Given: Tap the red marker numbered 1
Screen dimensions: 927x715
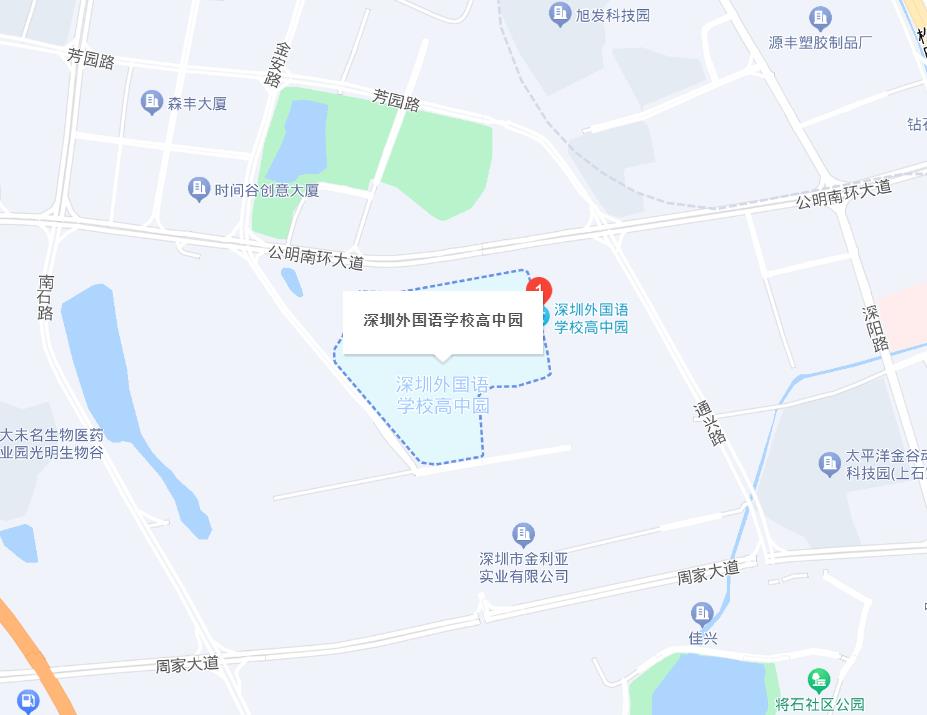Looking at the screenshot, I should click(x=540, y=287).
